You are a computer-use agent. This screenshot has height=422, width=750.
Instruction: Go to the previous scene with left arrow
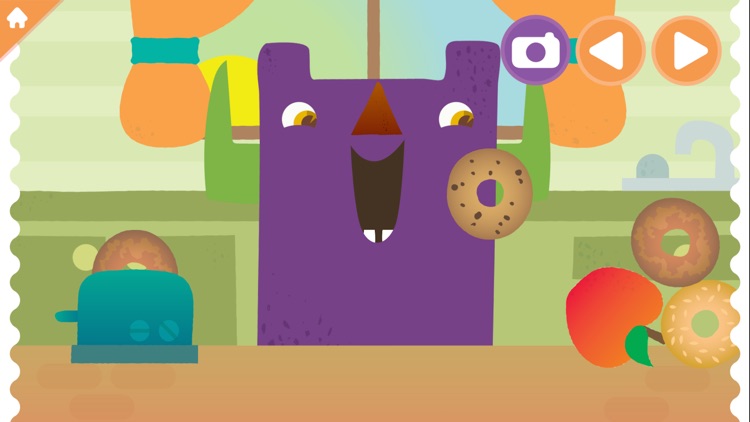[610, 50]
